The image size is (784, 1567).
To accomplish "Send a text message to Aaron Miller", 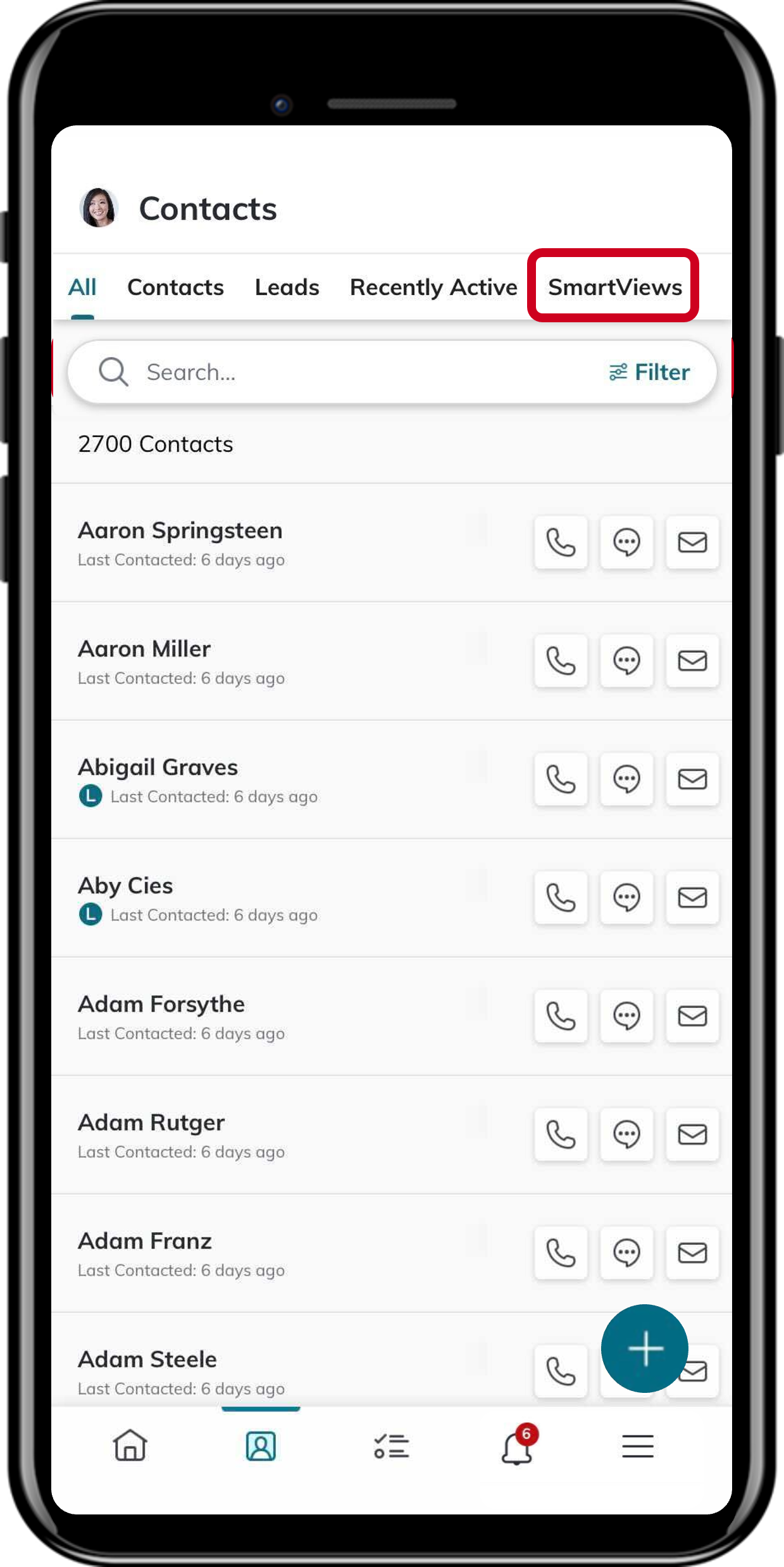I will click(x=626, y=661).
